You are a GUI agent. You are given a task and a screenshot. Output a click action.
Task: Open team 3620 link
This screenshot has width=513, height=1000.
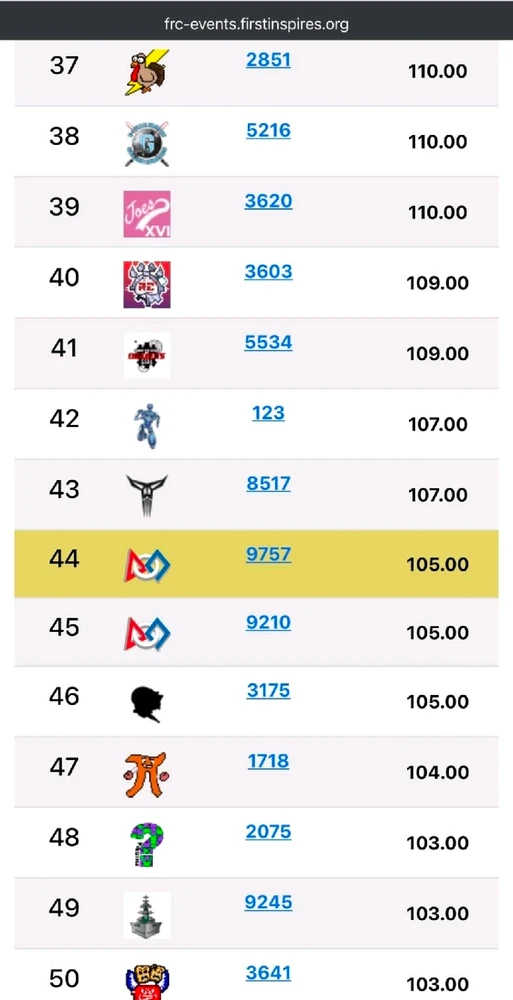pyautogui.click(x=268, y=202)
